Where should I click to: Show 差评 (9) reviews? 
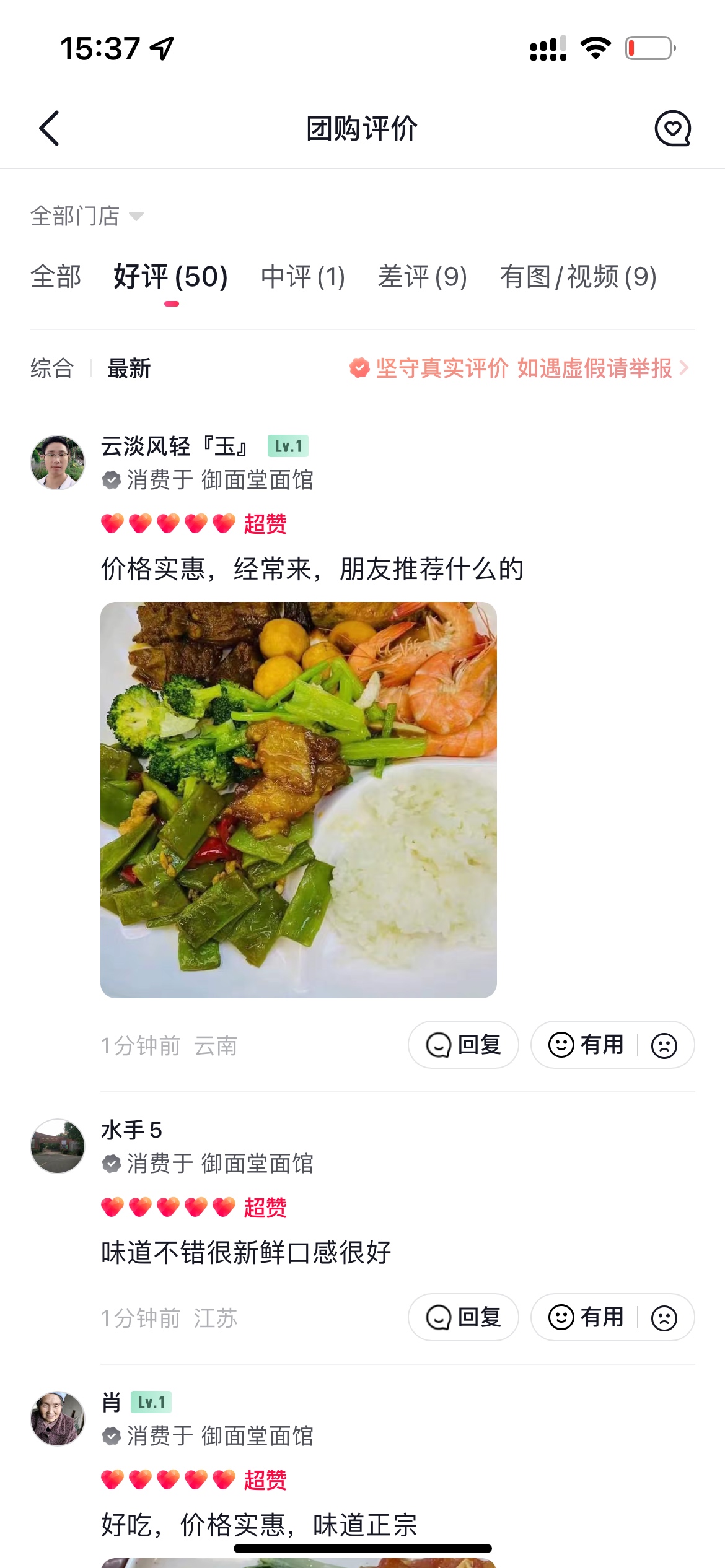click(x=423, y=277)
